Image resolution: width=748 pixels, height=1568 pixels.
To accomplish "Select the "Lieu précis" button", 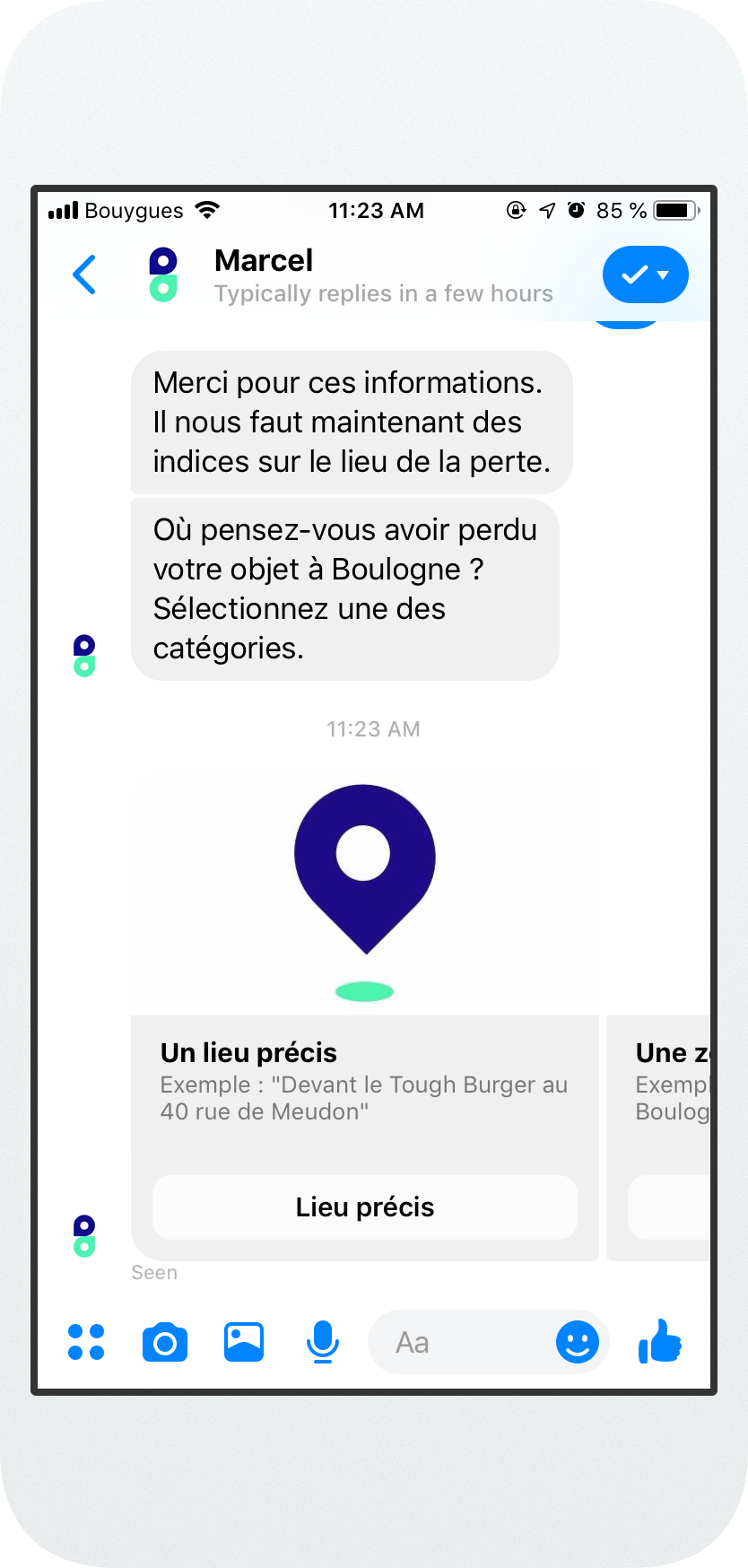I will (x=365, y=1207).
